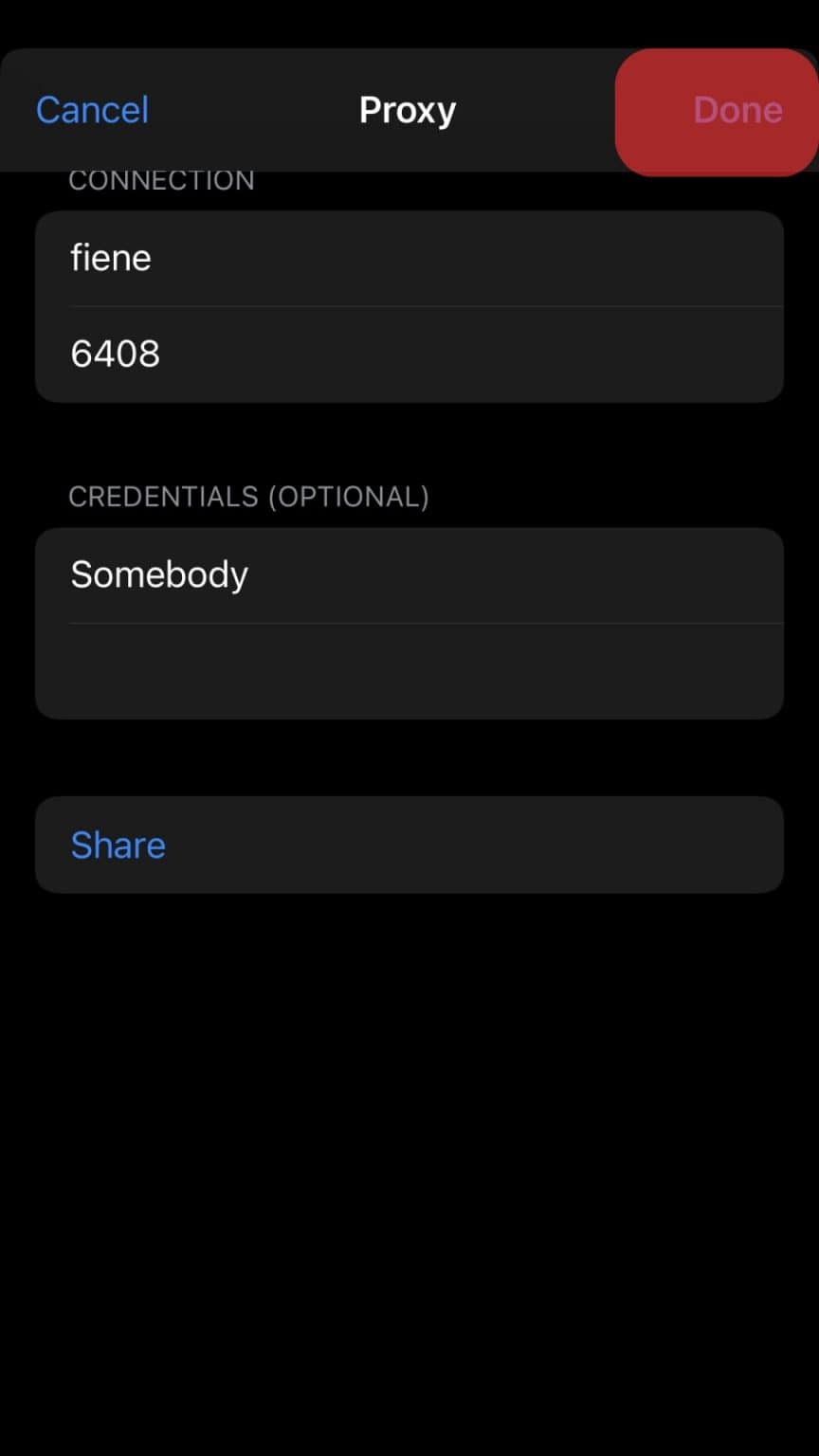Dismiss the proxy editor with Cancel
The image size is (819, 1456).
coord(91,109)
